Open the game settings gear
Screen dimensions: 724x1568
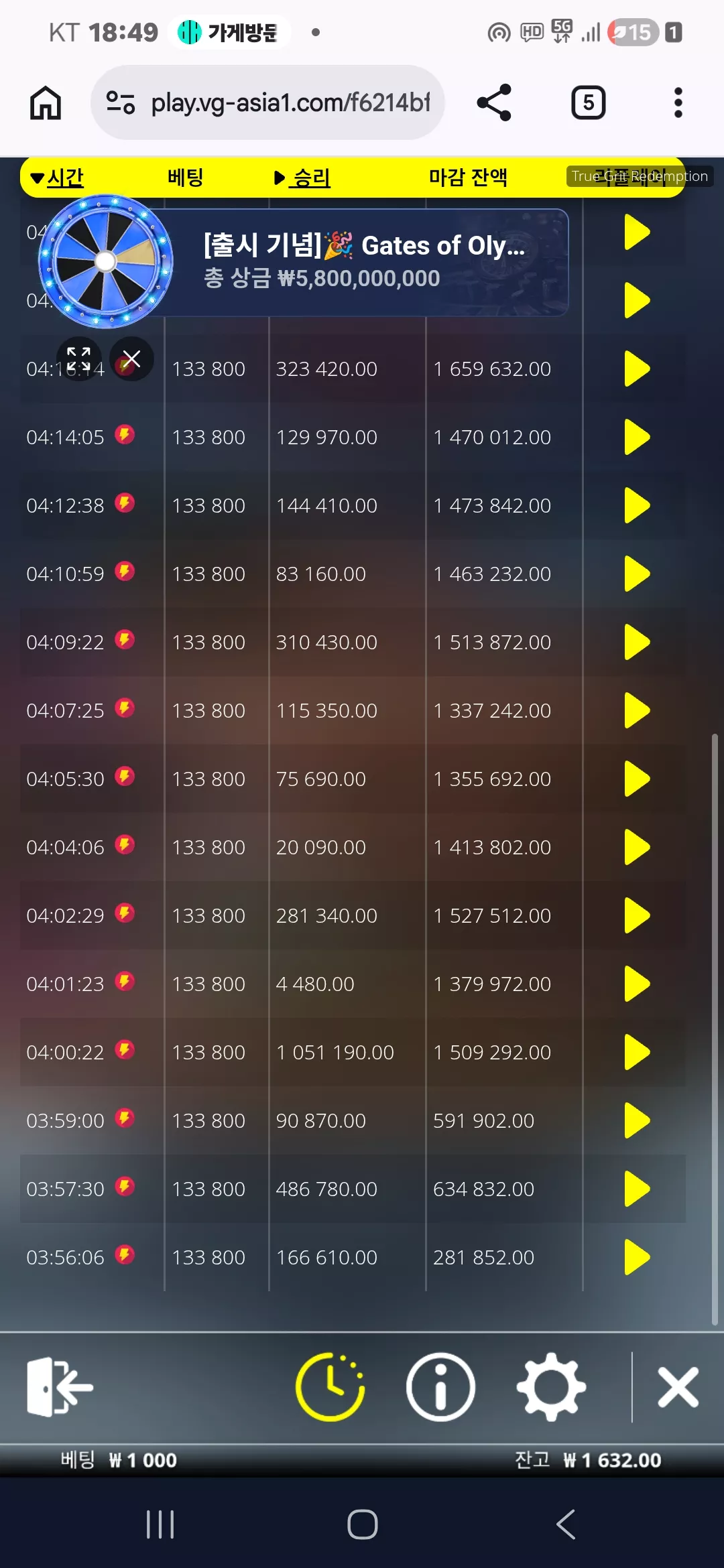pyautogui.click(x=551, y=1387)
